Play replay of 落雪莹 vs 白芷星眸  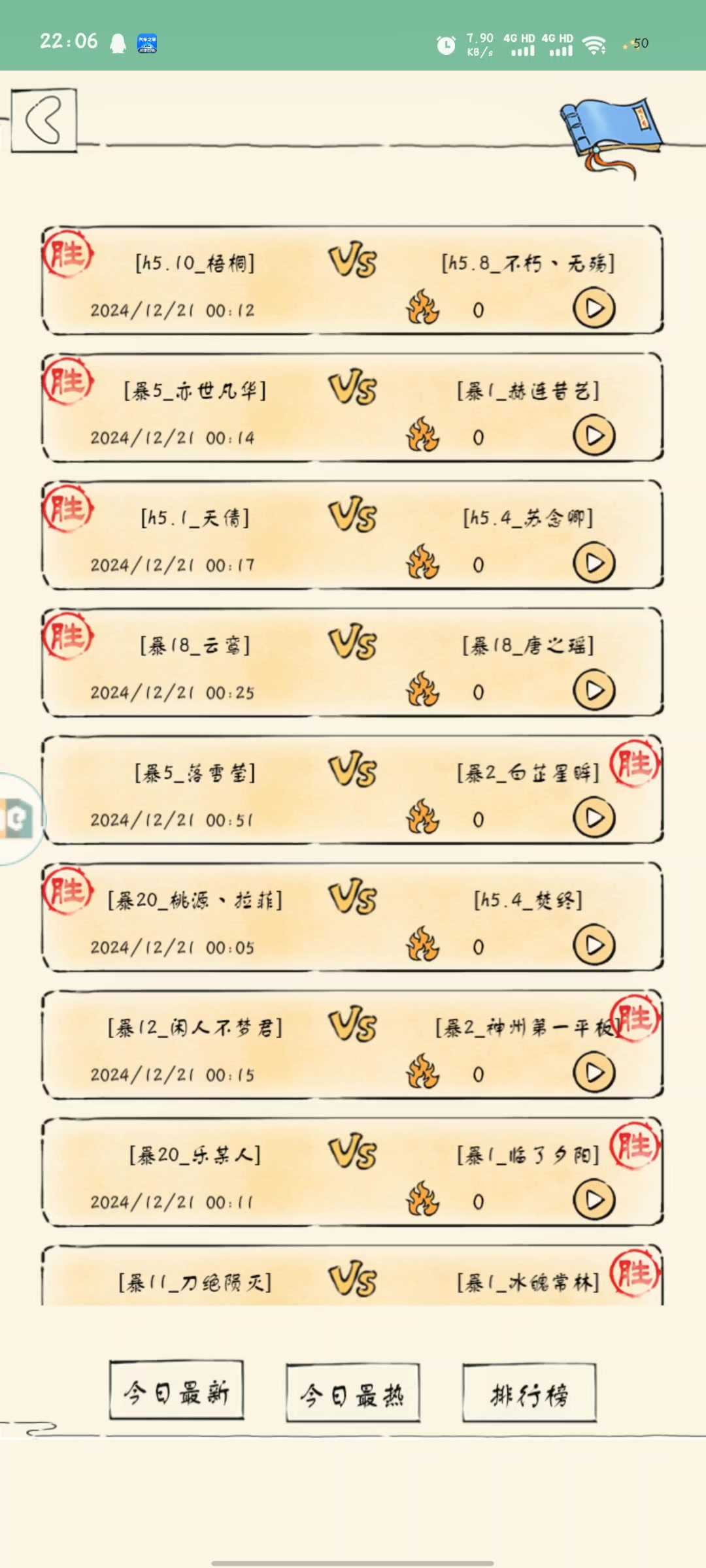(x=594, y=818)
